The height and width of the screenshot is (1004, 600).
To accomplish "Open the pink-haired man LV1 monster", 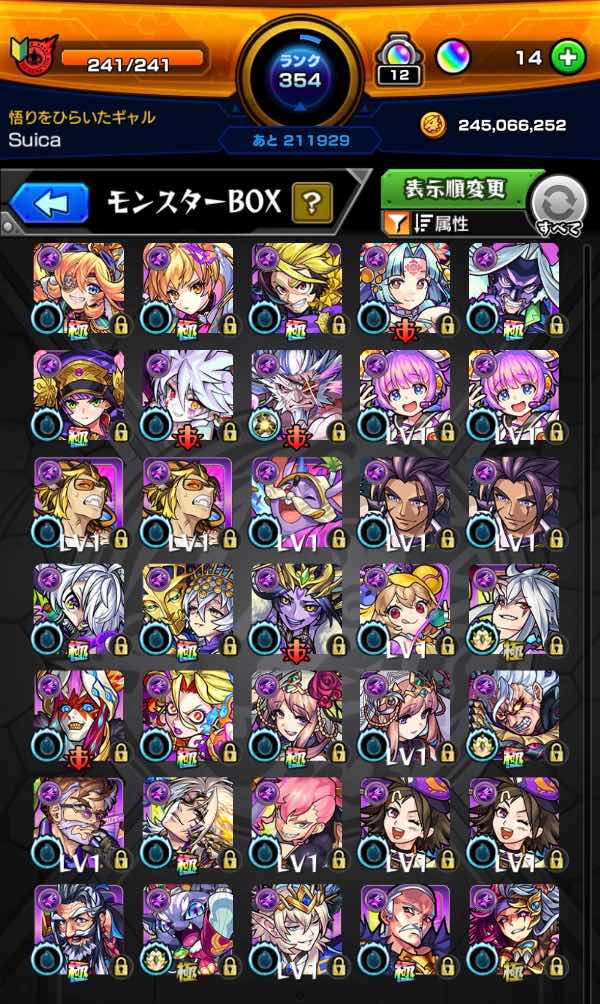I will point(296,823).
